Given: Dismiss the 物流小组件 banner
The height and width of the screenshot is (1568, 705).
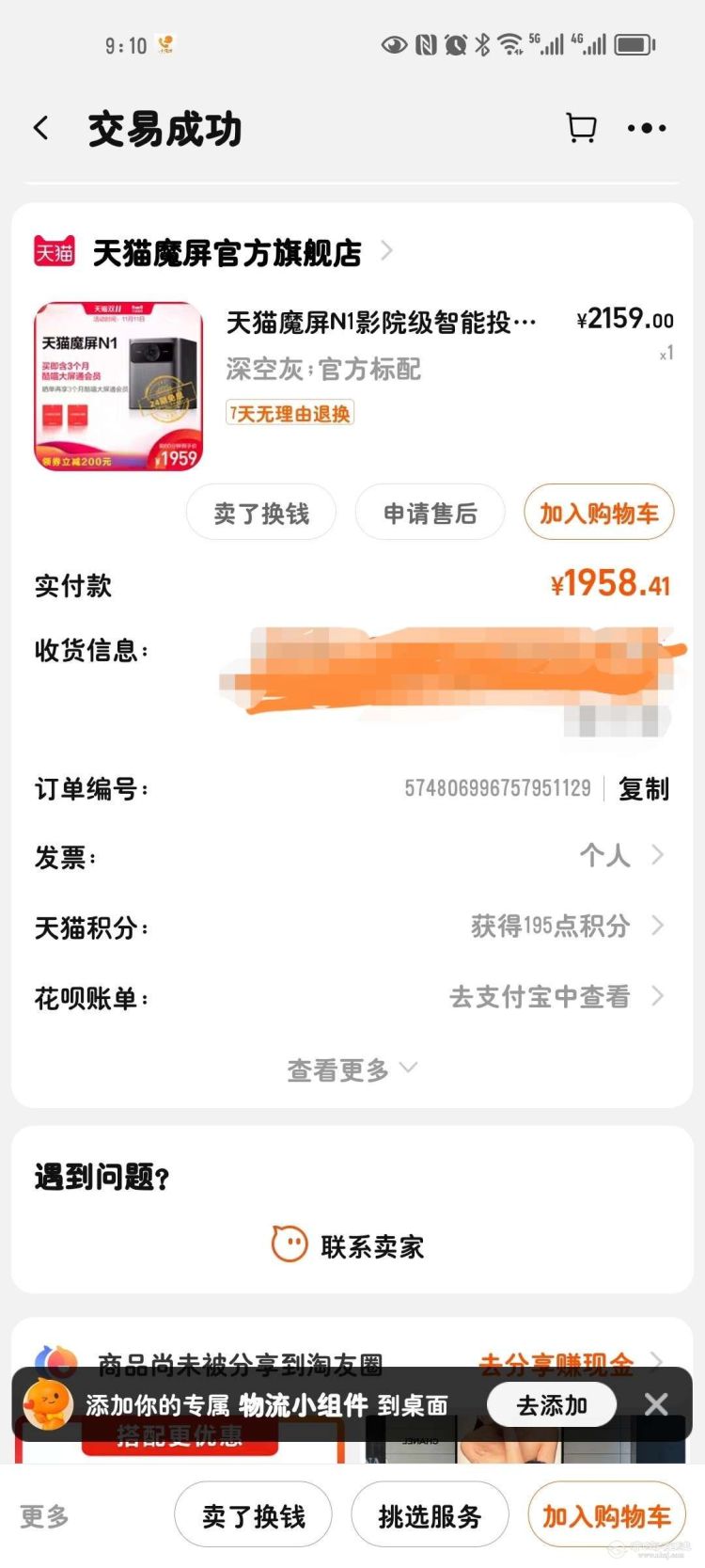Looking at the screenshot, I should 656,1404.
